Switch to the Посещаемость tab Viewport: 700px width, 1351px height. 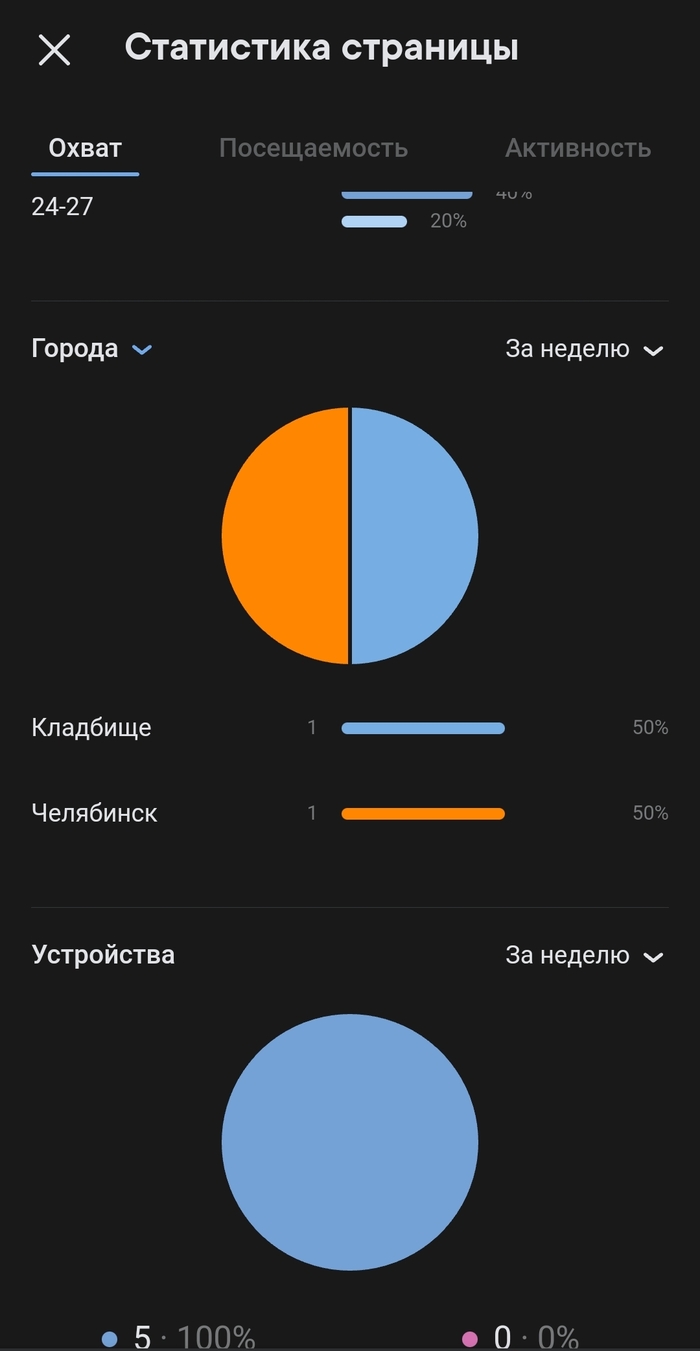point(313,148)
